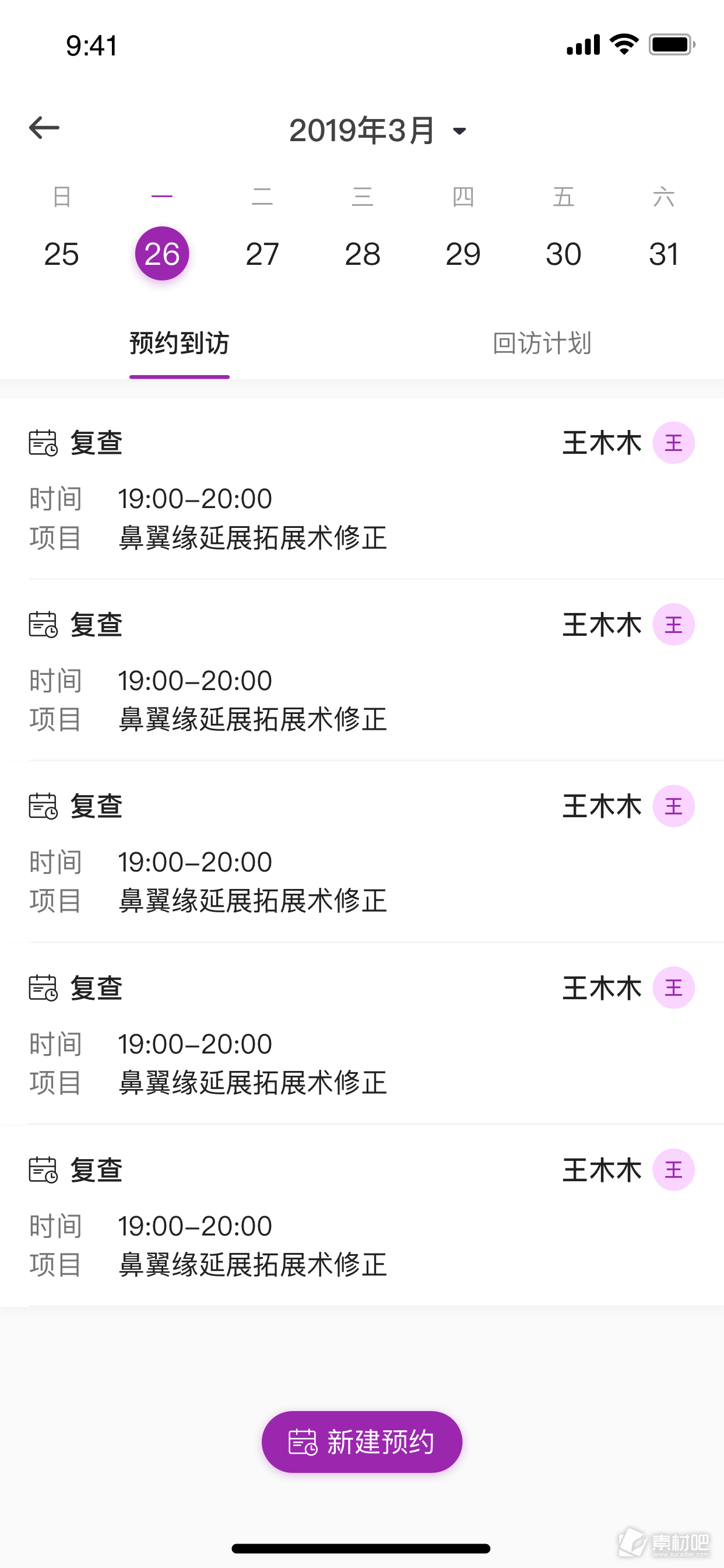Select date 31 in the week strip
The width and height of the screenshot is (724, 1568).
[x=664, y=254]
